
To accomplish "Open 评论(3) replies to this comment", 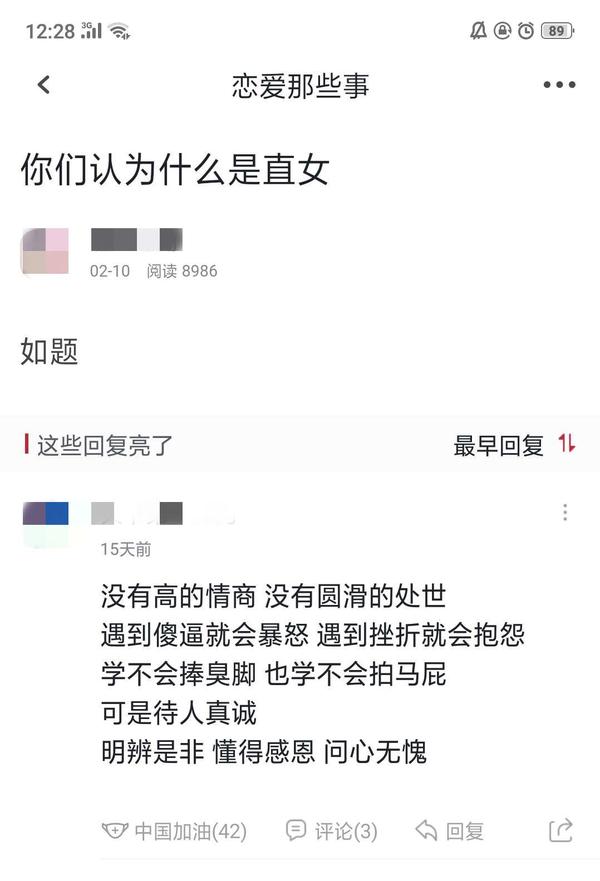I will (x=331, y=830).
